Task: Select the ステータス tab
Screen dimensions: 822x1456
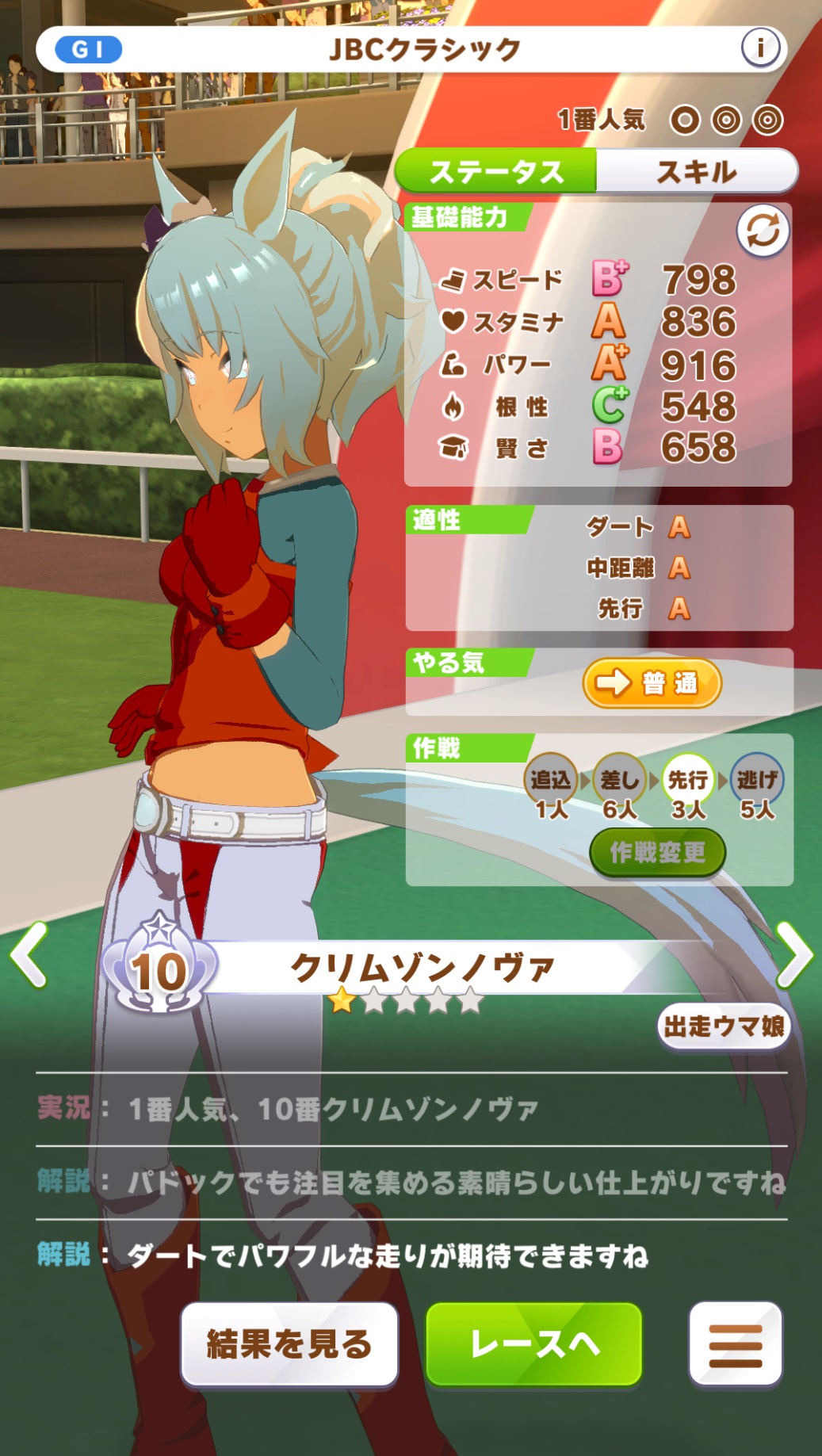Action: coord(496,171)
